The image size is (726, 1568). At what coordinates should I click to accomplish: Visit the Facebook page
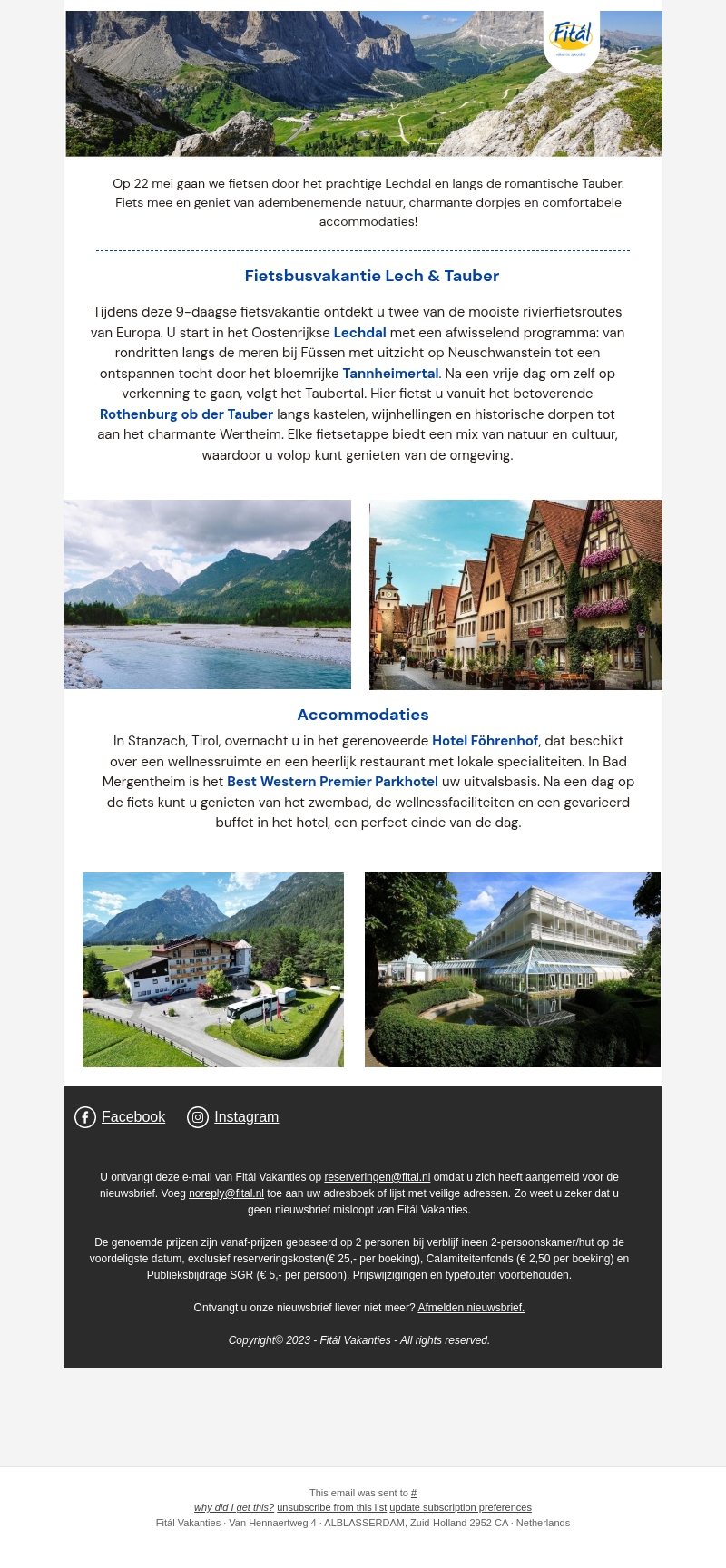tap(132, 1117)
